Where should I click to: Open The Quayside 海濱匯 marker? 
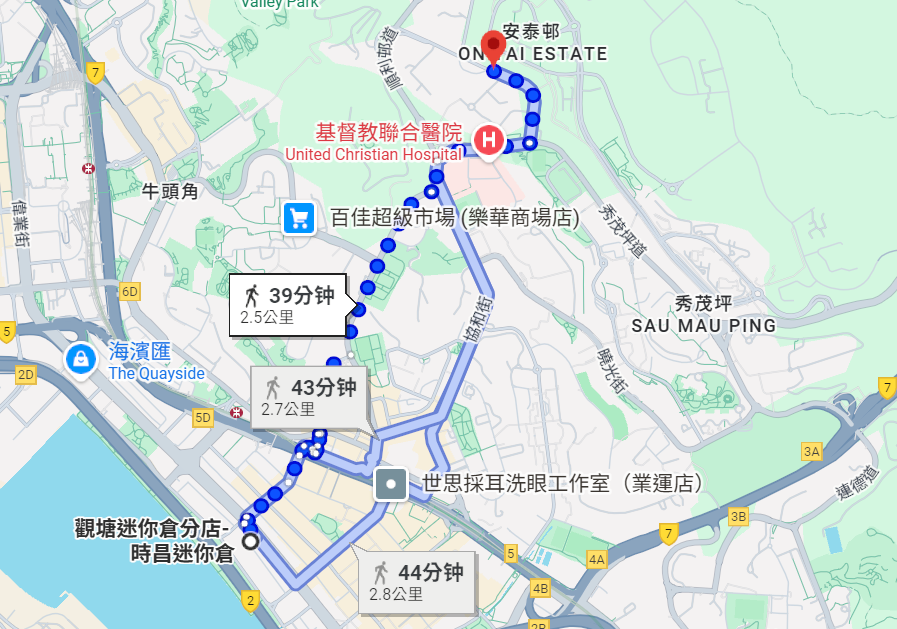79,360
